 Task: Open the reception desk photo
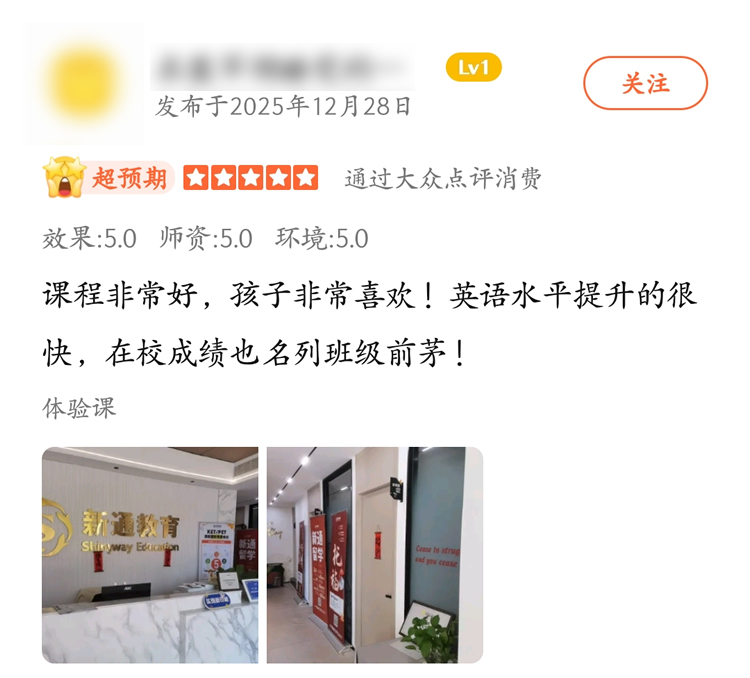click(x=150, y=554)
